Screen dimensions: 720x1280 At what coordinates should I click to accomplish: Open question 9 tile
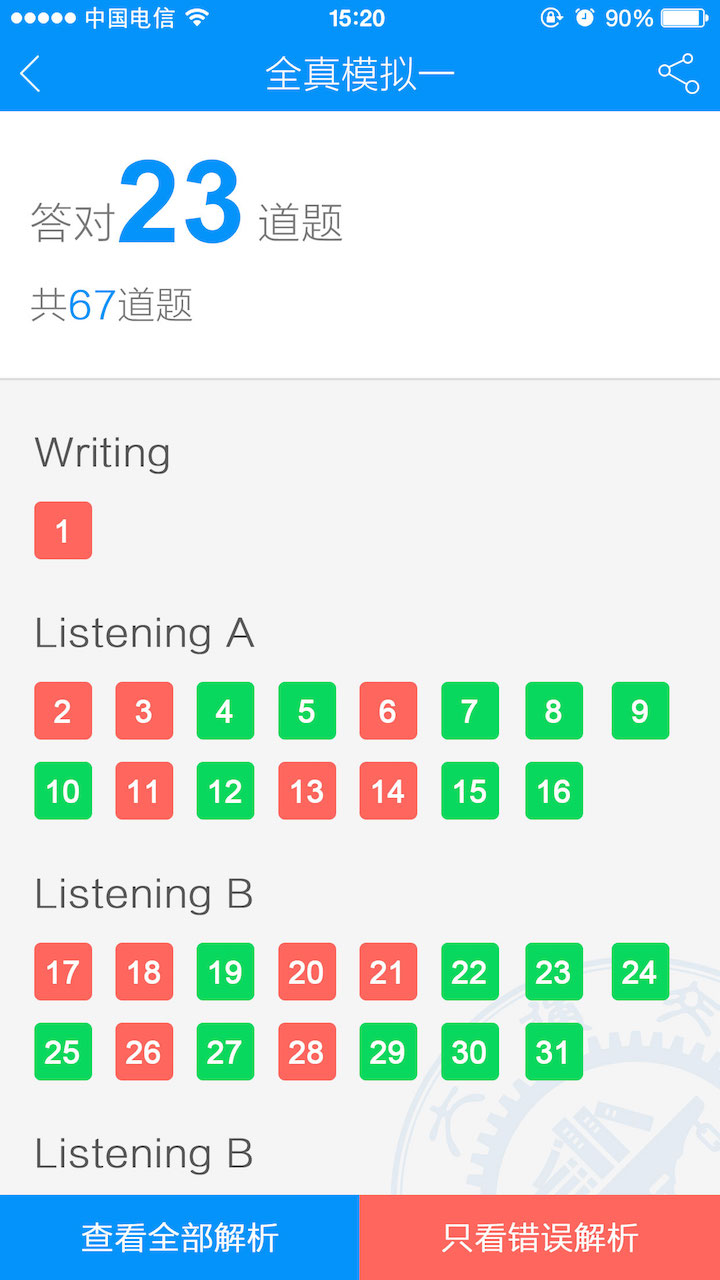click(x=640, y=711)
